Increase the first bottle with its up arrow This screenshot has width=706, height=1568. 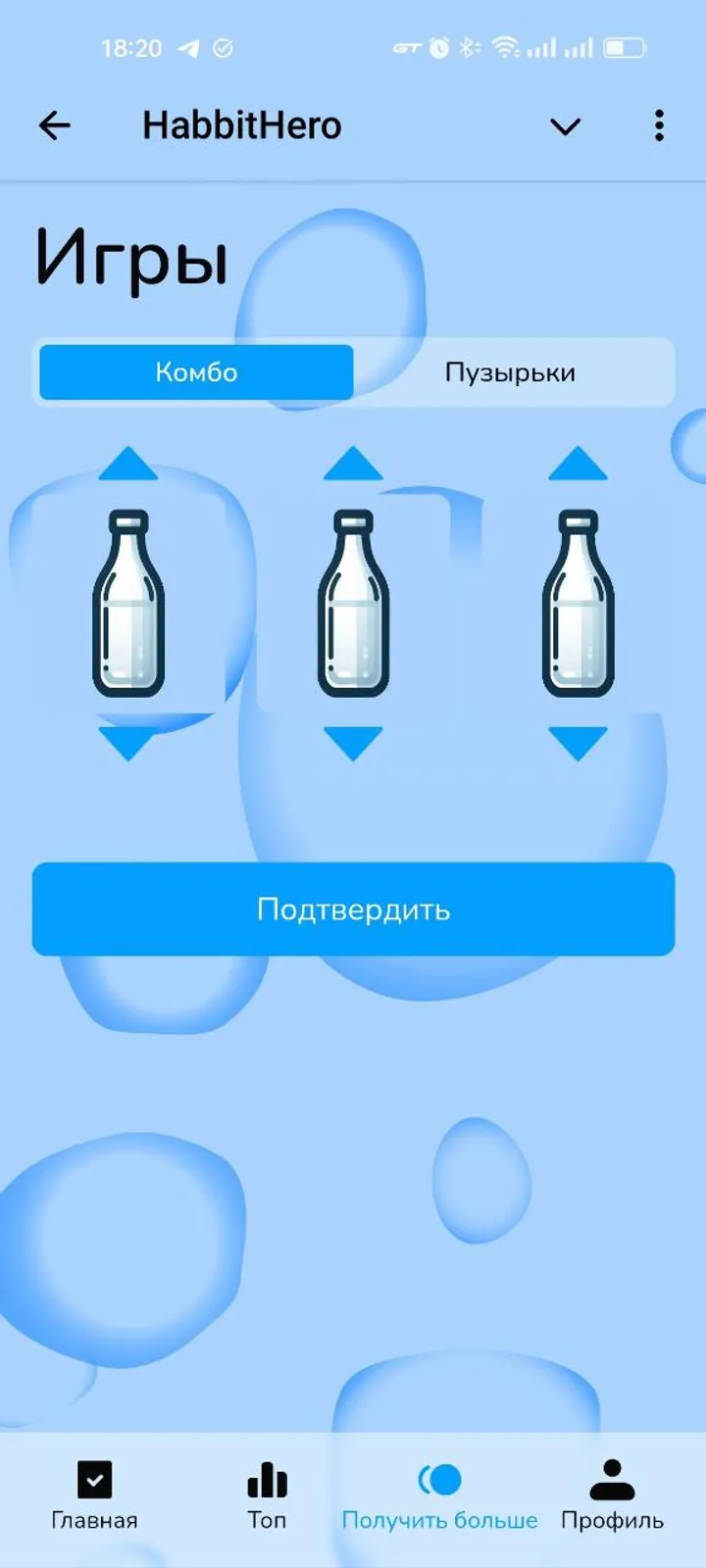pos(128,466)
